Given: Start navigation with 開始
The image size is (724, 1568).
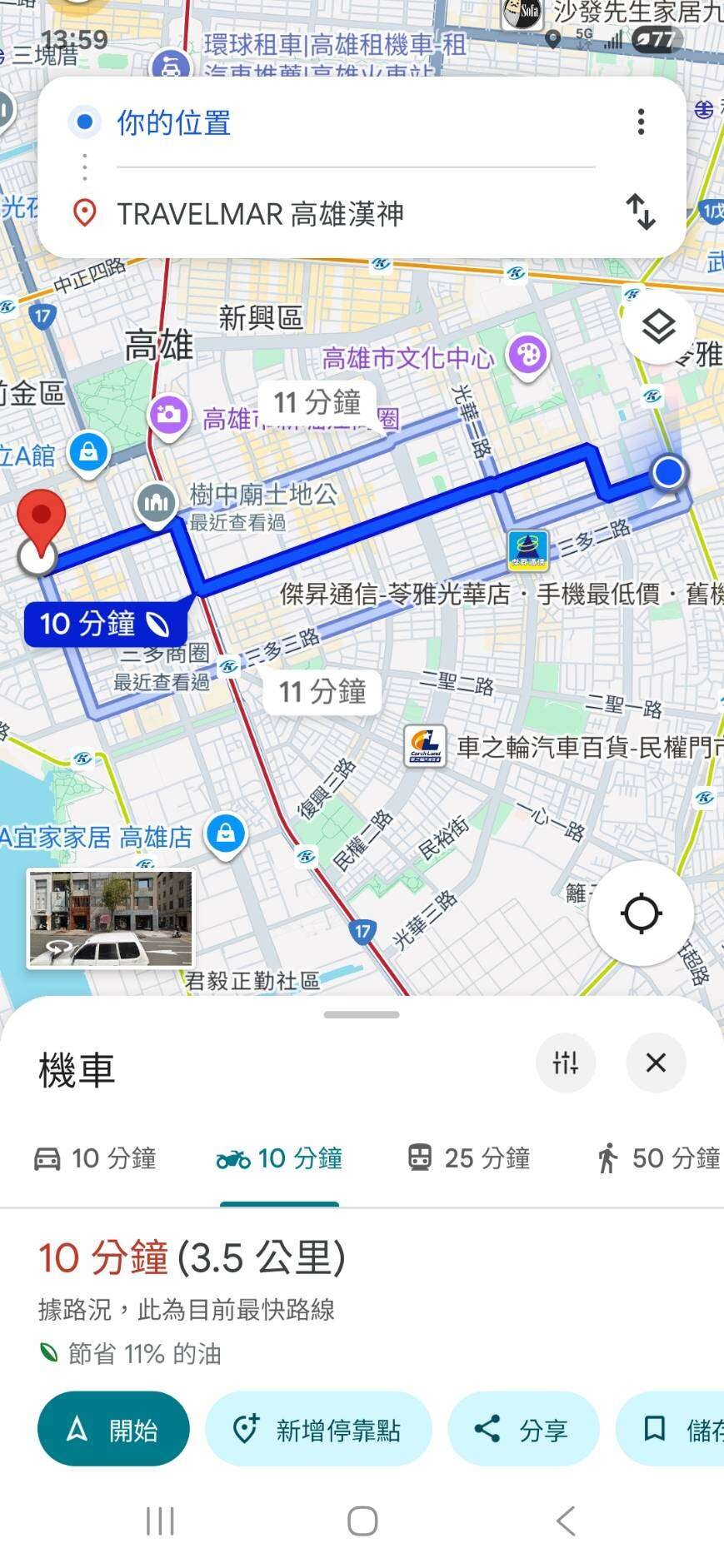Looking at the screenshot, I should pyautogui.click(x=113, y=1429).
